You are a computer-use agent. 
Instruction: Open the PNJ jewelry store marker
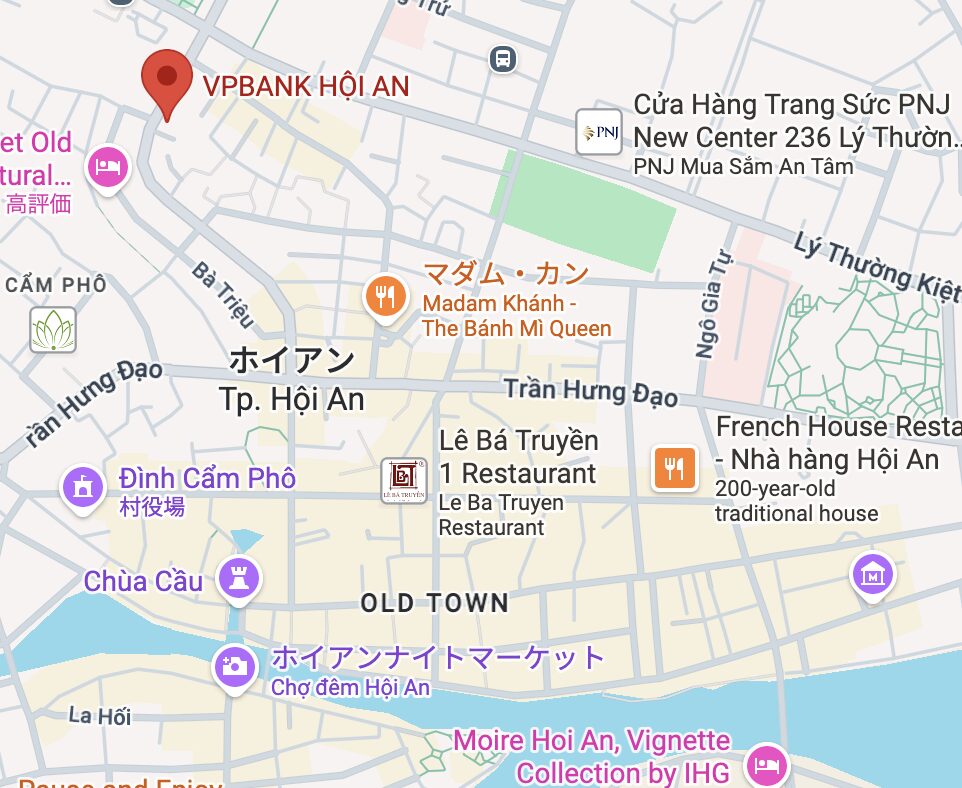point(598,132)
